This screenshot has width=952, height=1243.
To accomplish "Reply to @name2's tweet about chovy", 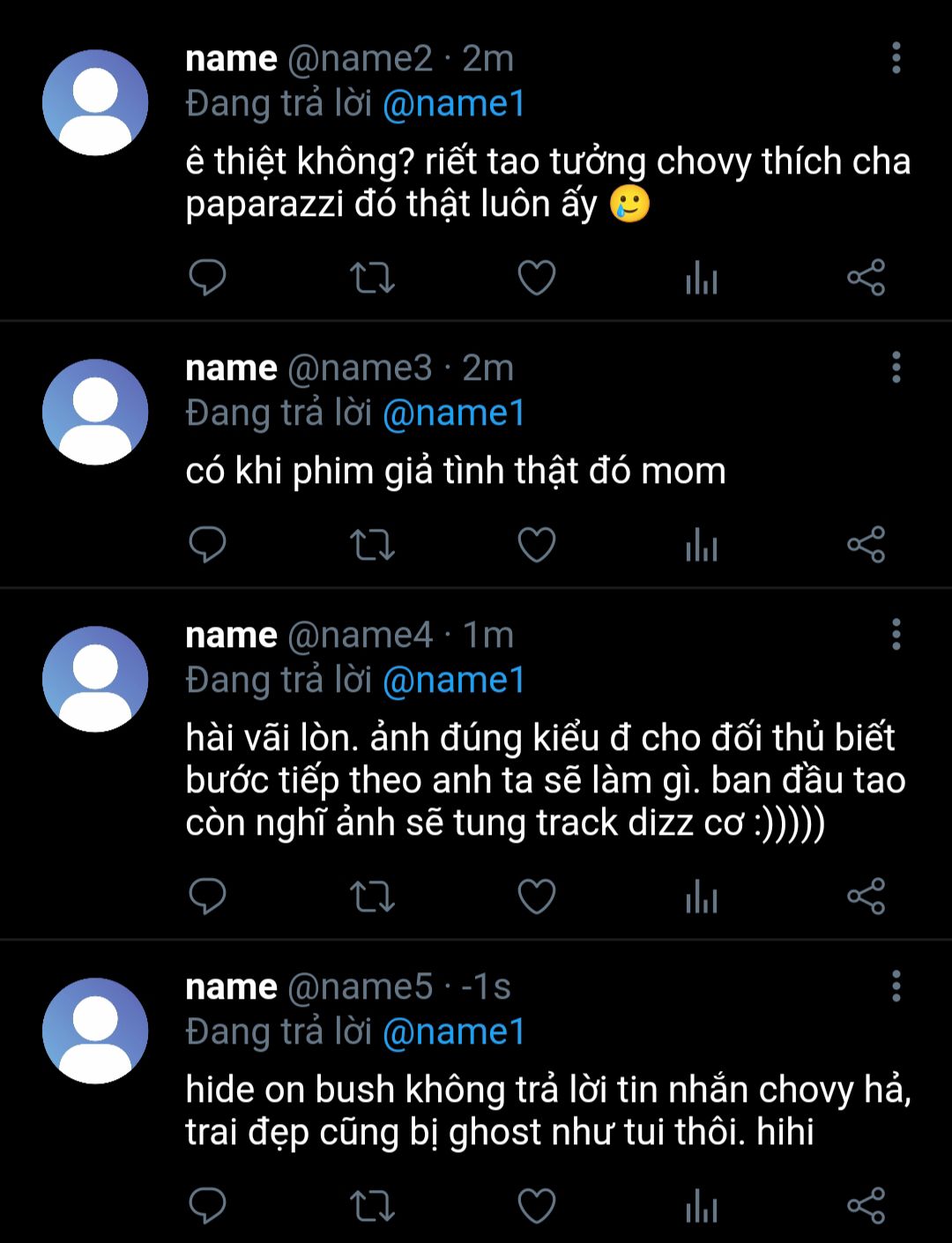I will [x=208, y=278].
